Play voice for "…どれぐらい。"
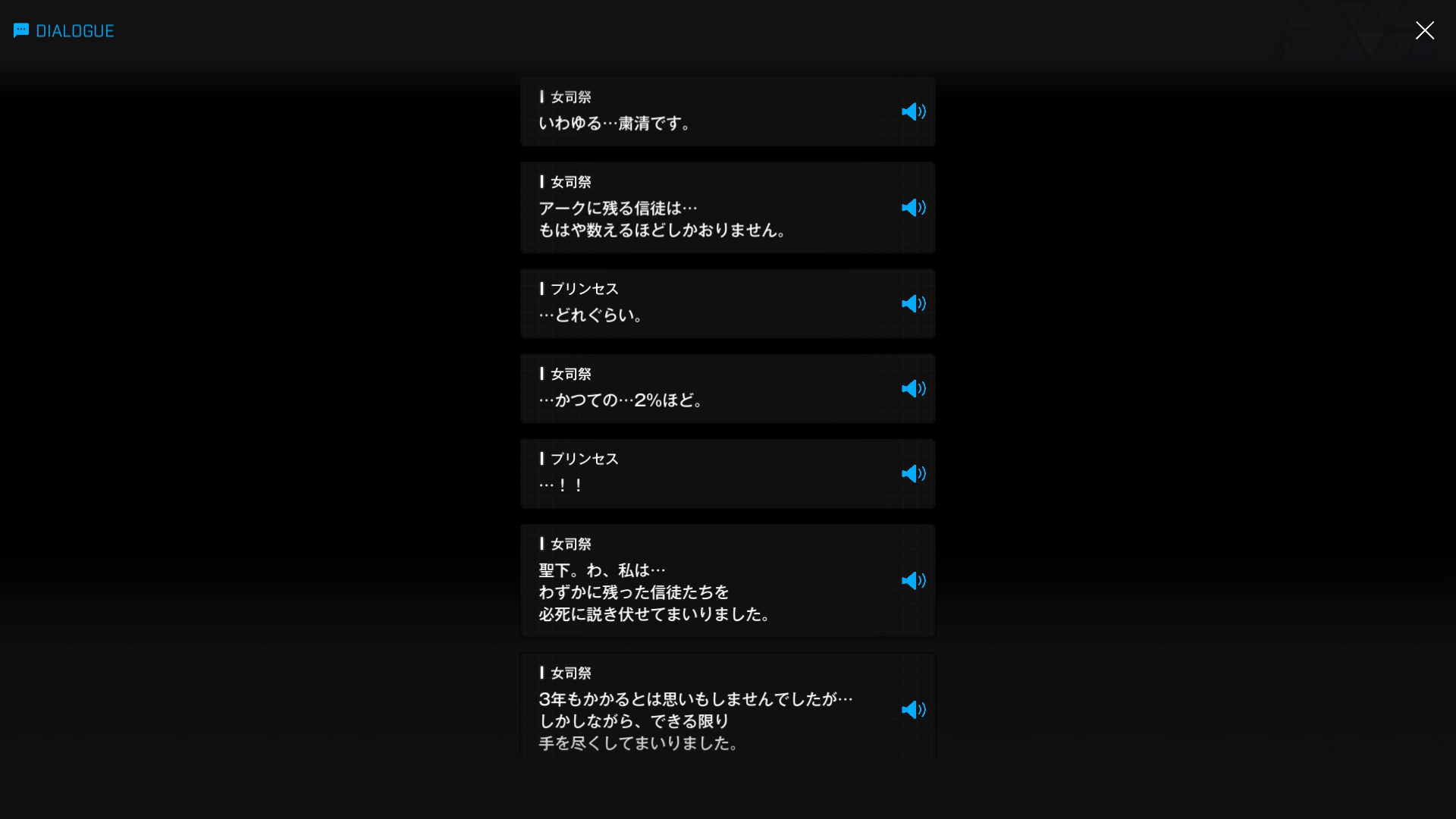1456x819 pixels. (x=913, y=303)
